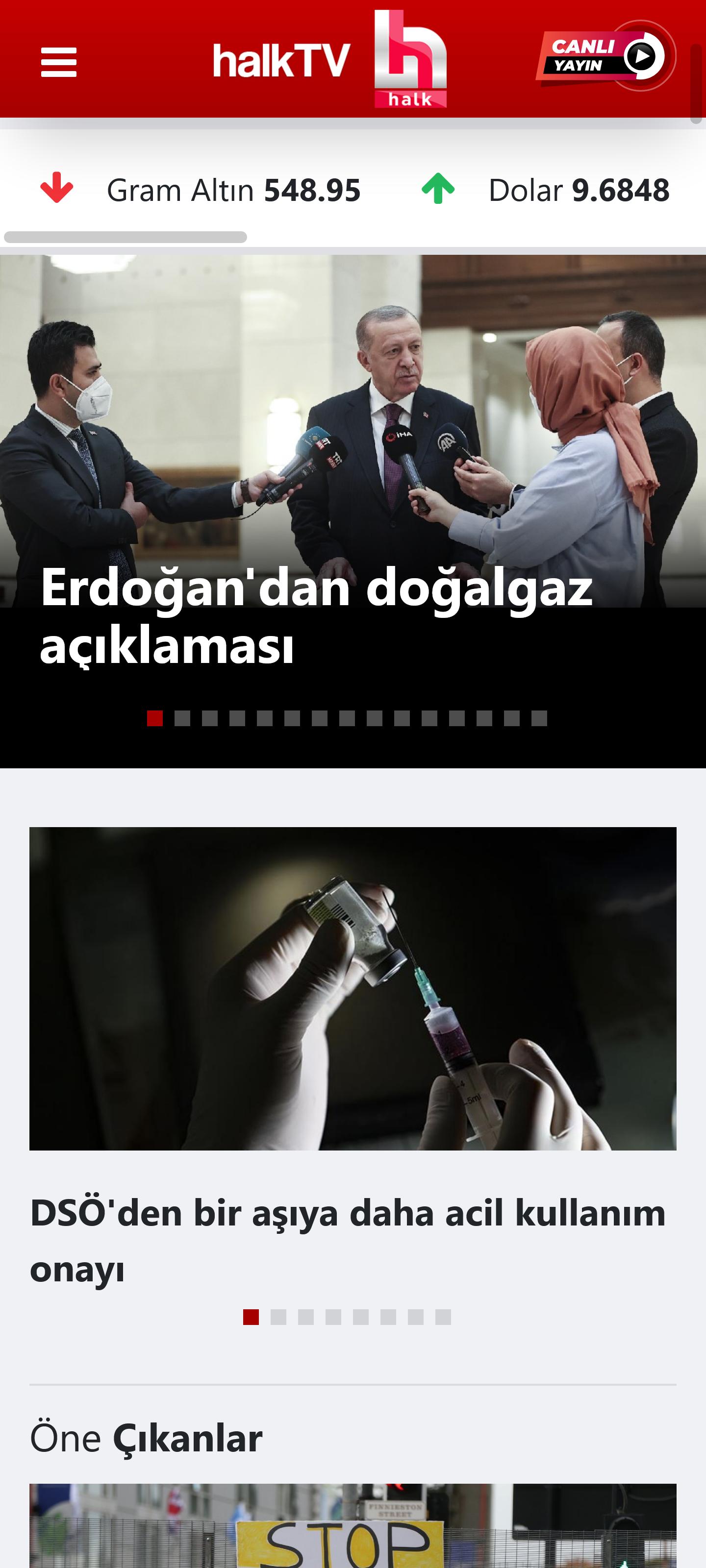
Task: Tap the halkTV logo to go home
Action: [x=329, y=60]
